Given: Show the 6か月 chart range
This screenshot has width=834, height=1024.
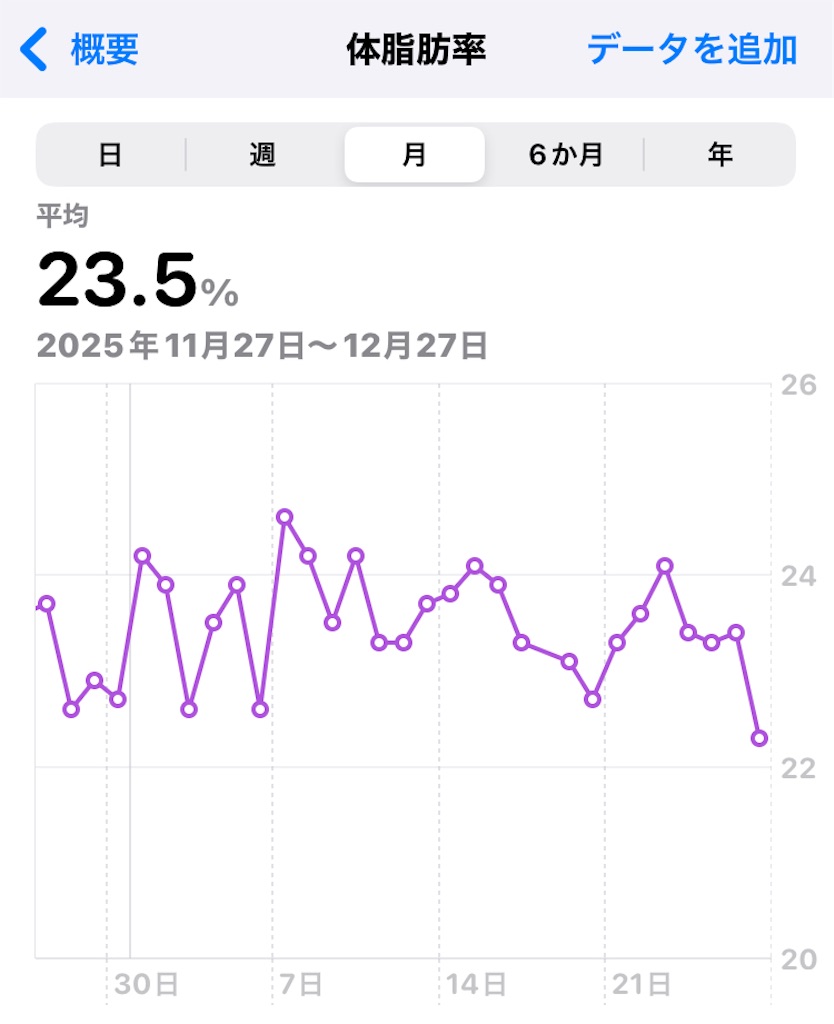Looking at the screenshot, I should tap(566, 155).
